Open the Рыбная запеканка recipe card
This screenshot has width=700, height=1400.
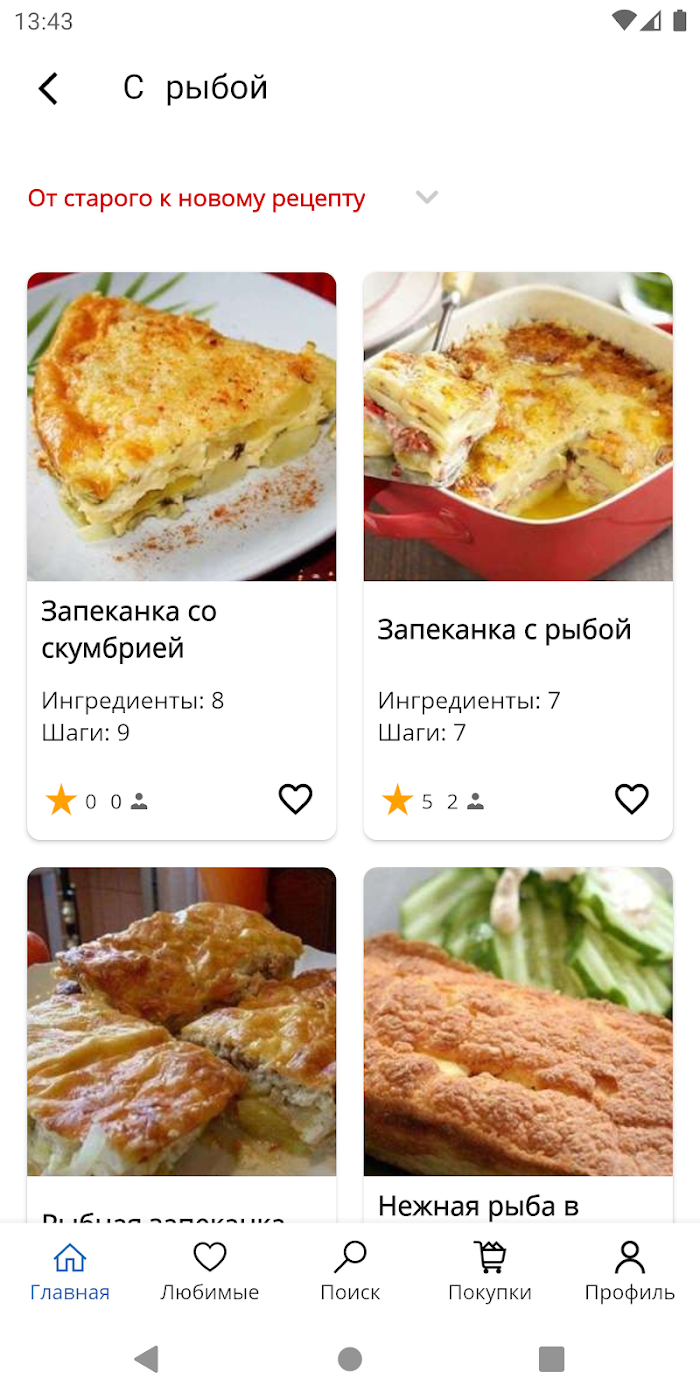pos(181,1045)
